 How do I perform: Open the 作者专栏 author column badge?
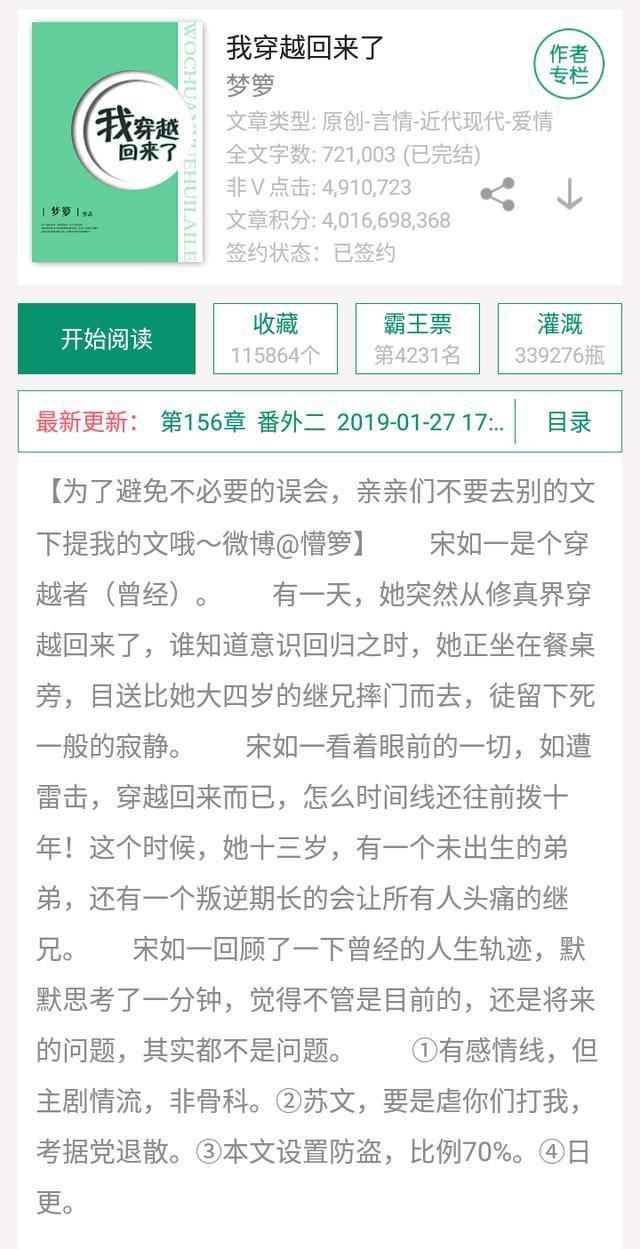(569, 65)
